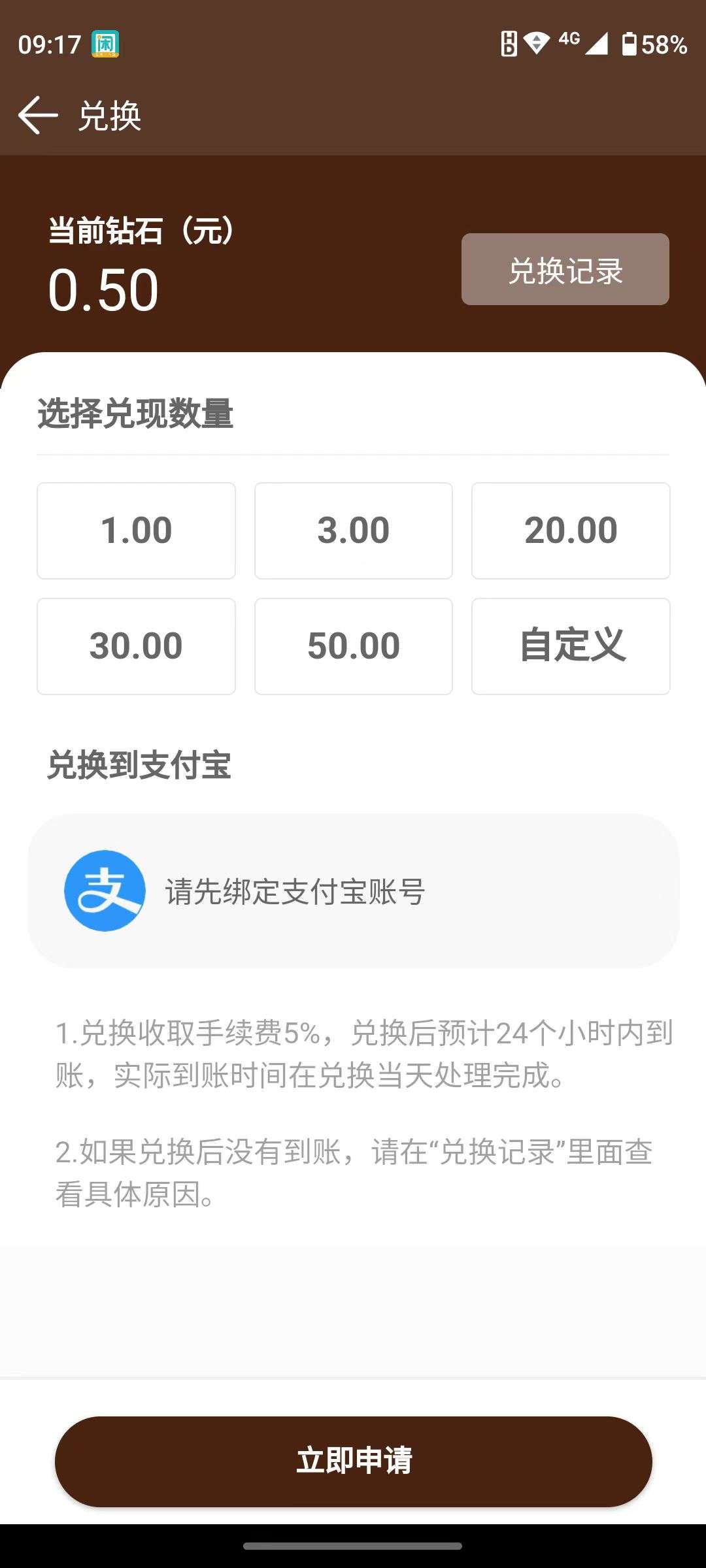This screenshot has width=706, height=1568.
Task: Select the 1.00 withdrawal amount
Action: [x=136, y=531]
